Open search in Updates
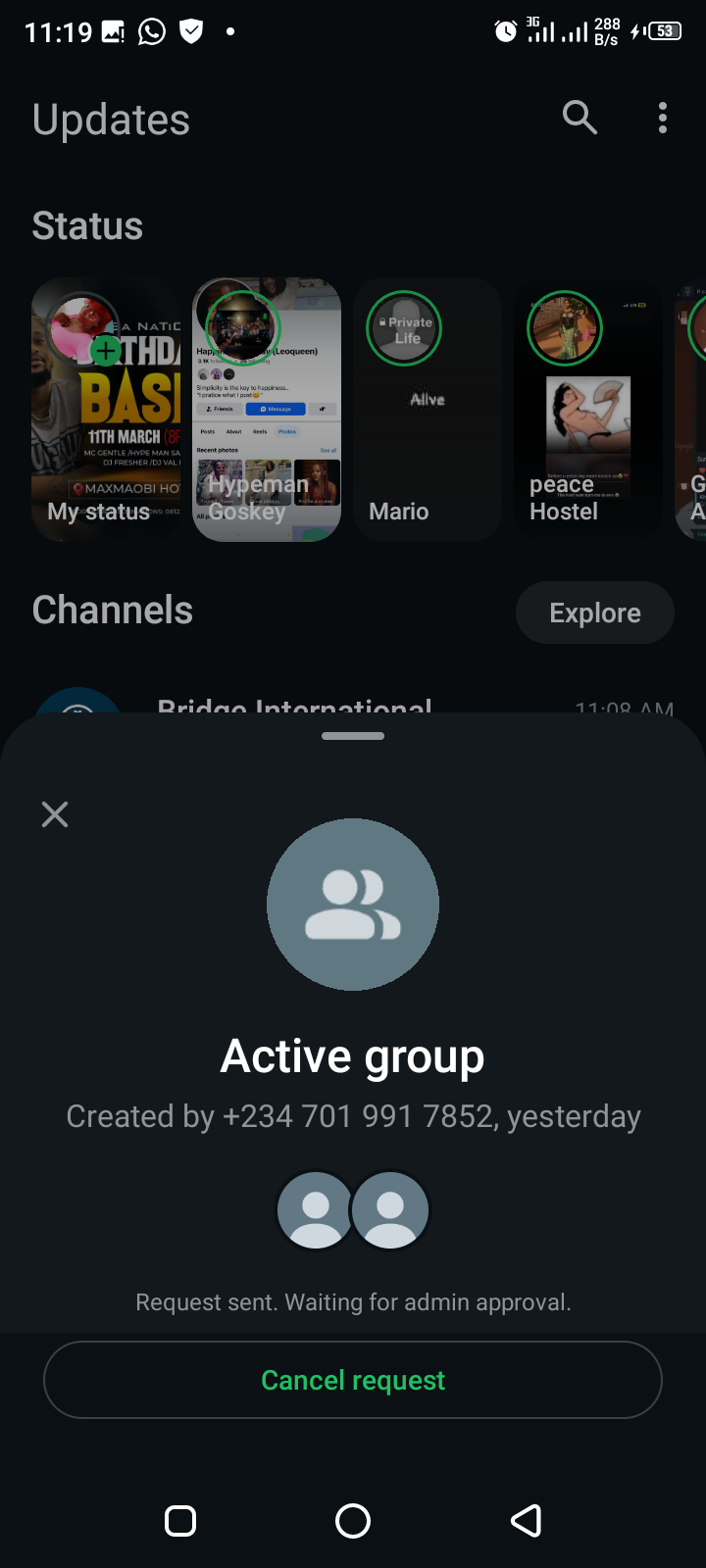Viewport: 706px width, 1568px height. click(580, 119)
